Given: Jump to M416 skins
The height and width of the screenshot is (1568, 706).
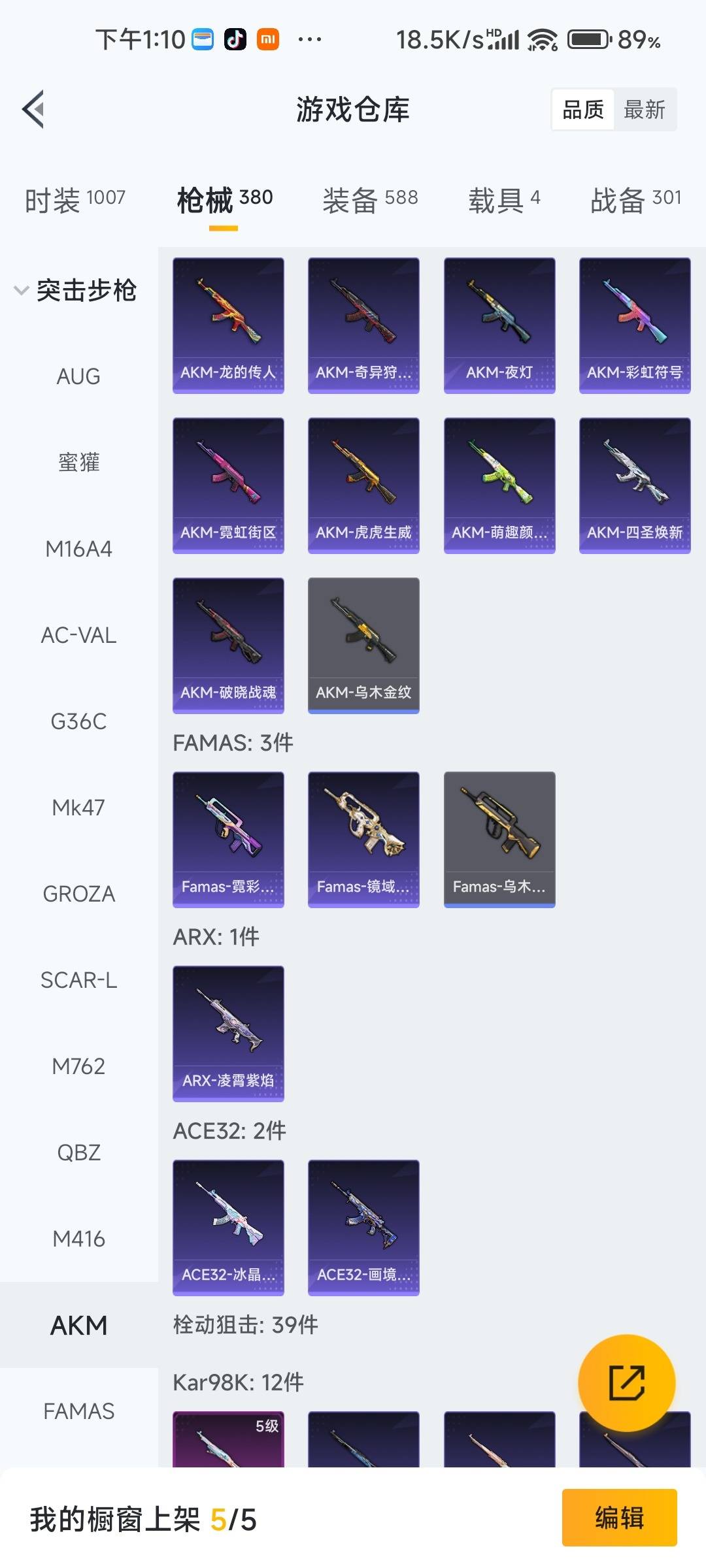Looking at the screenshot, I should pos(78,1239).
